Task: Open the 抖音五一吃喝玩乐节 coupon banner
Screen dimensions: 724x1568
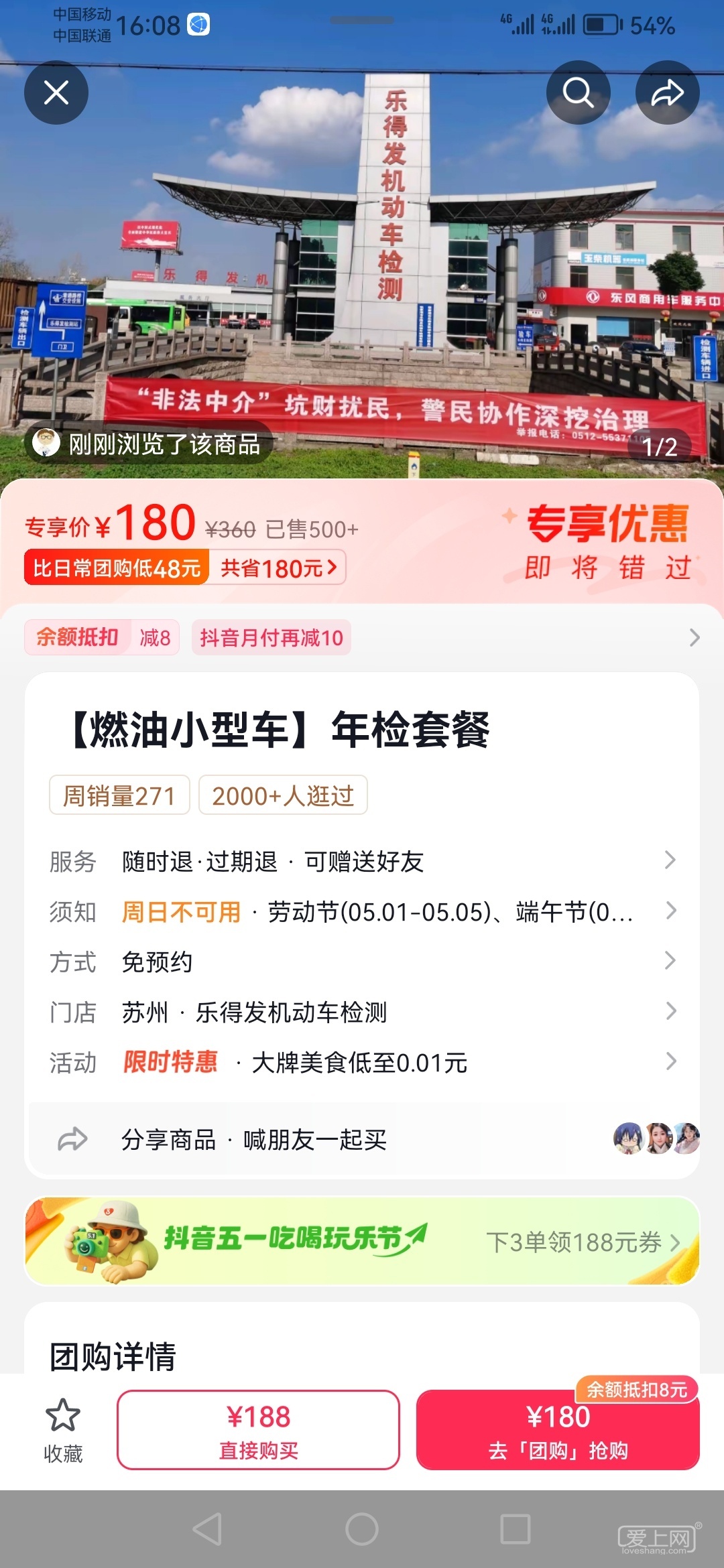Action: [362, 1241]
